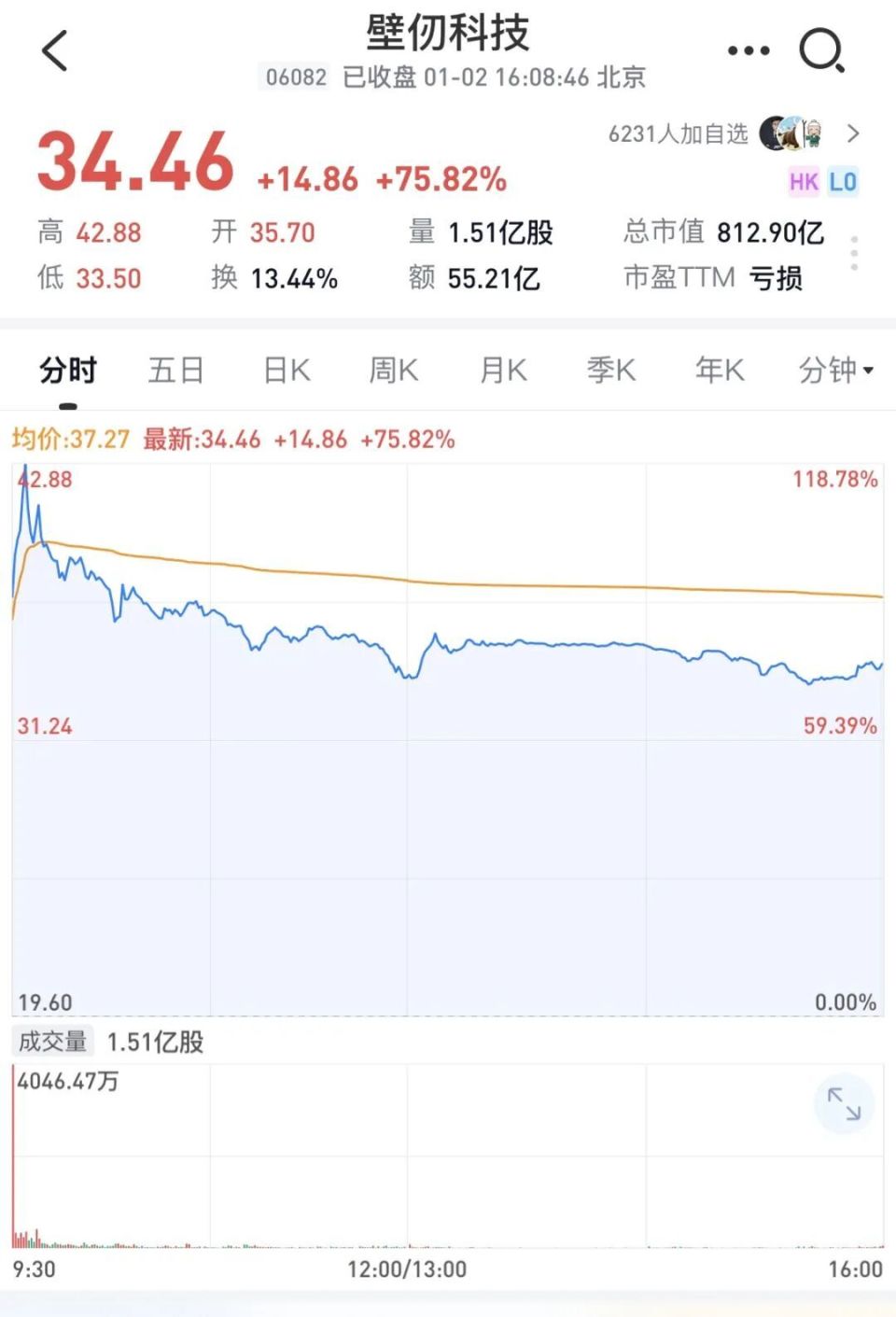
Task: Switch to the 季K tab
Action: (610, 370)
